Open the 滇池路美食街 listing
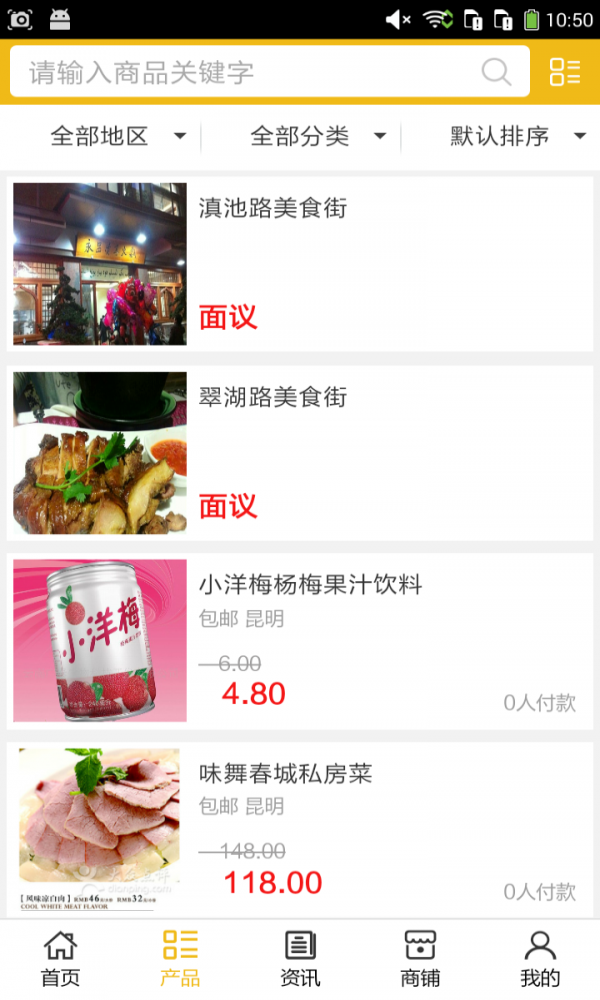Viewport: 600px width, 1000px height. [300, 264]
